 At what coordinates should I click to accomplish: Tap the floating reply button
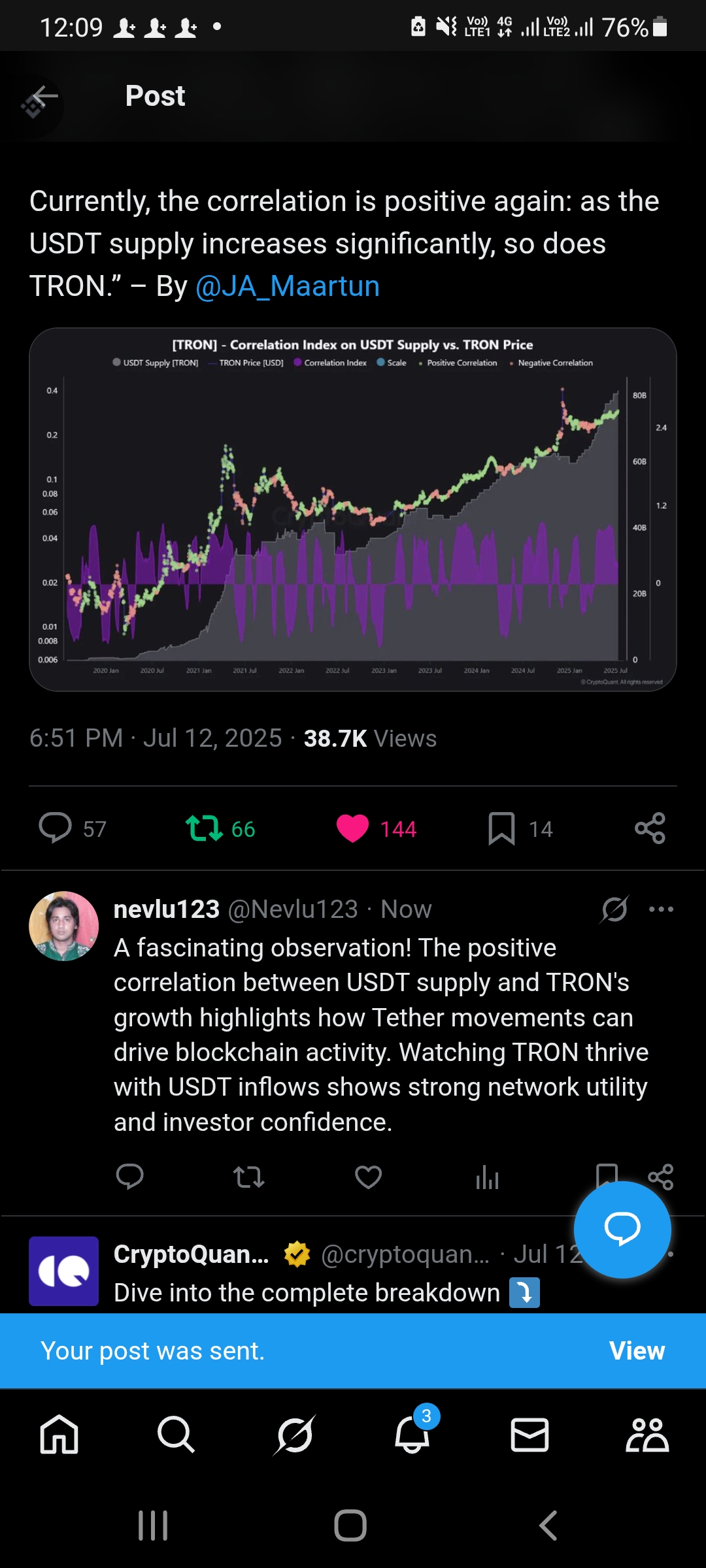622,1229
